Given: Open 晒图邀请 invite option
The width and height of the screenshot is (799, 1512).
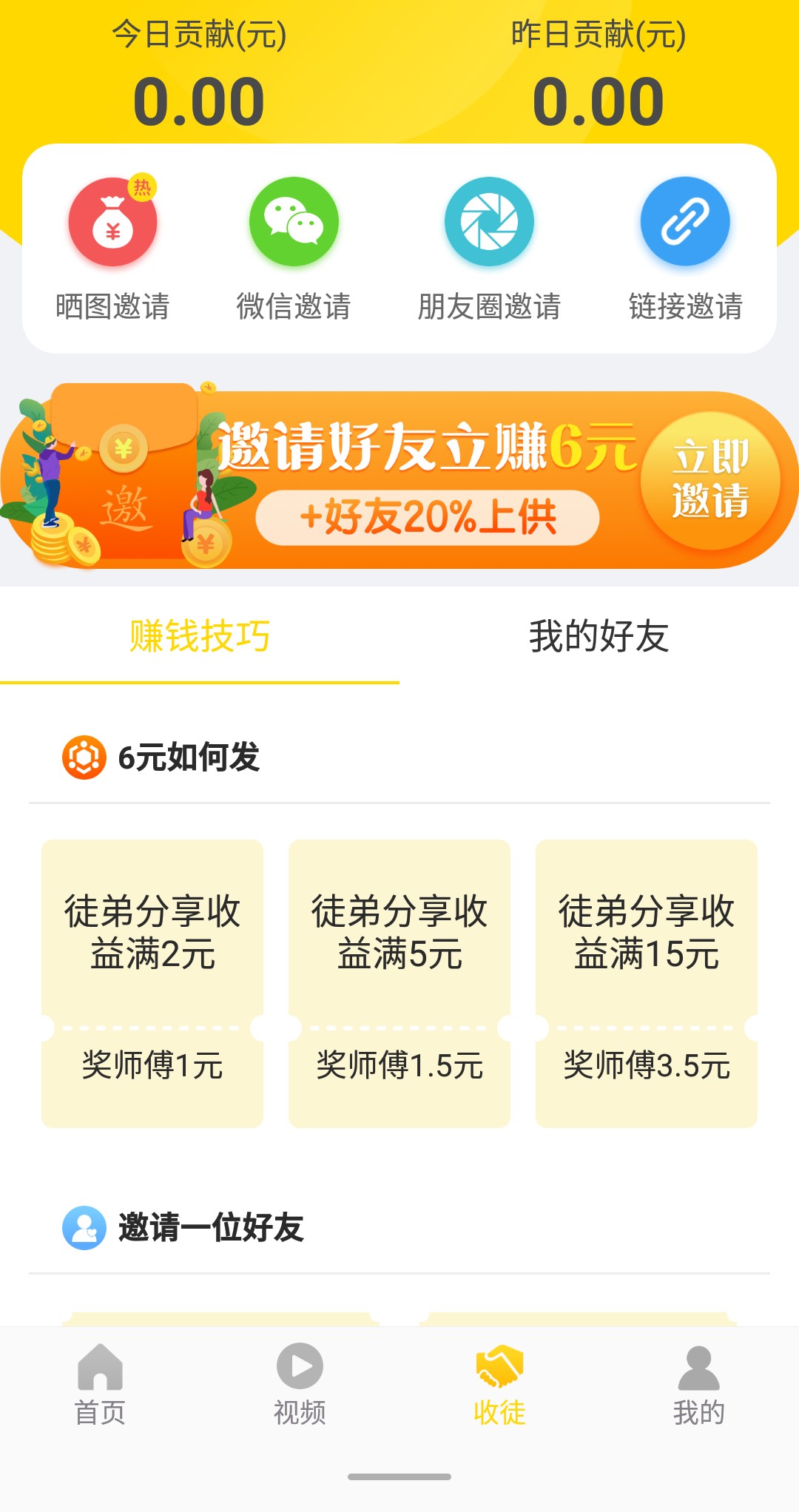Looking at the screenshot, I should point(112,249).
